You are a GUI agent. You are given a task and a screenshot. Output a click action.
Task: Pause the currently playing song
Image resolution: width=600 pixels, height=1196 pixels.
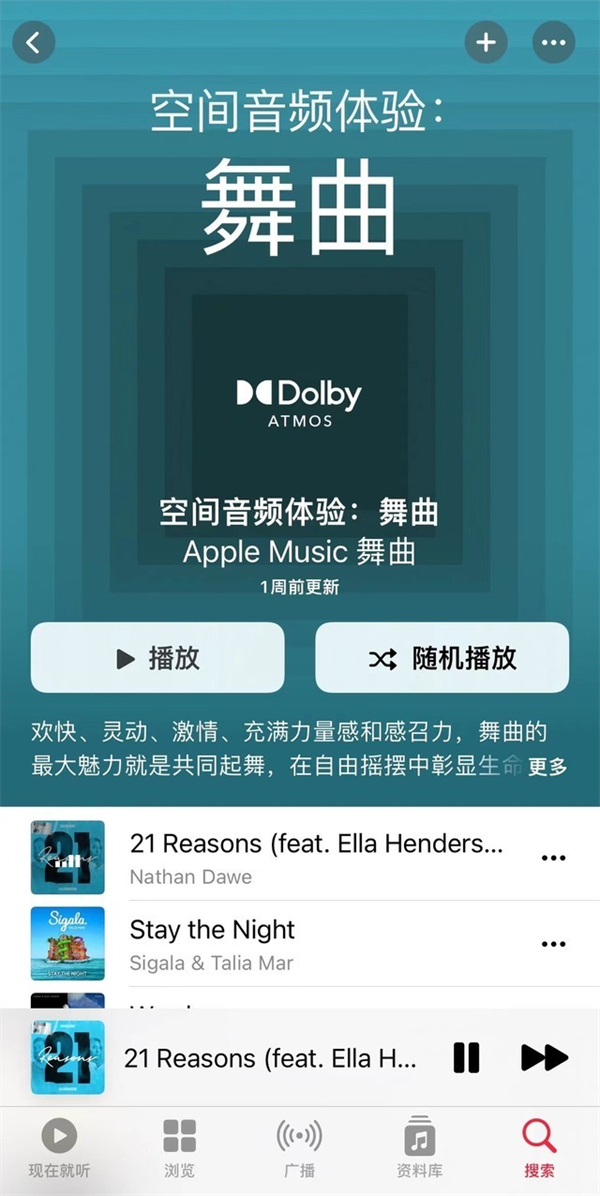(466, 1057)
